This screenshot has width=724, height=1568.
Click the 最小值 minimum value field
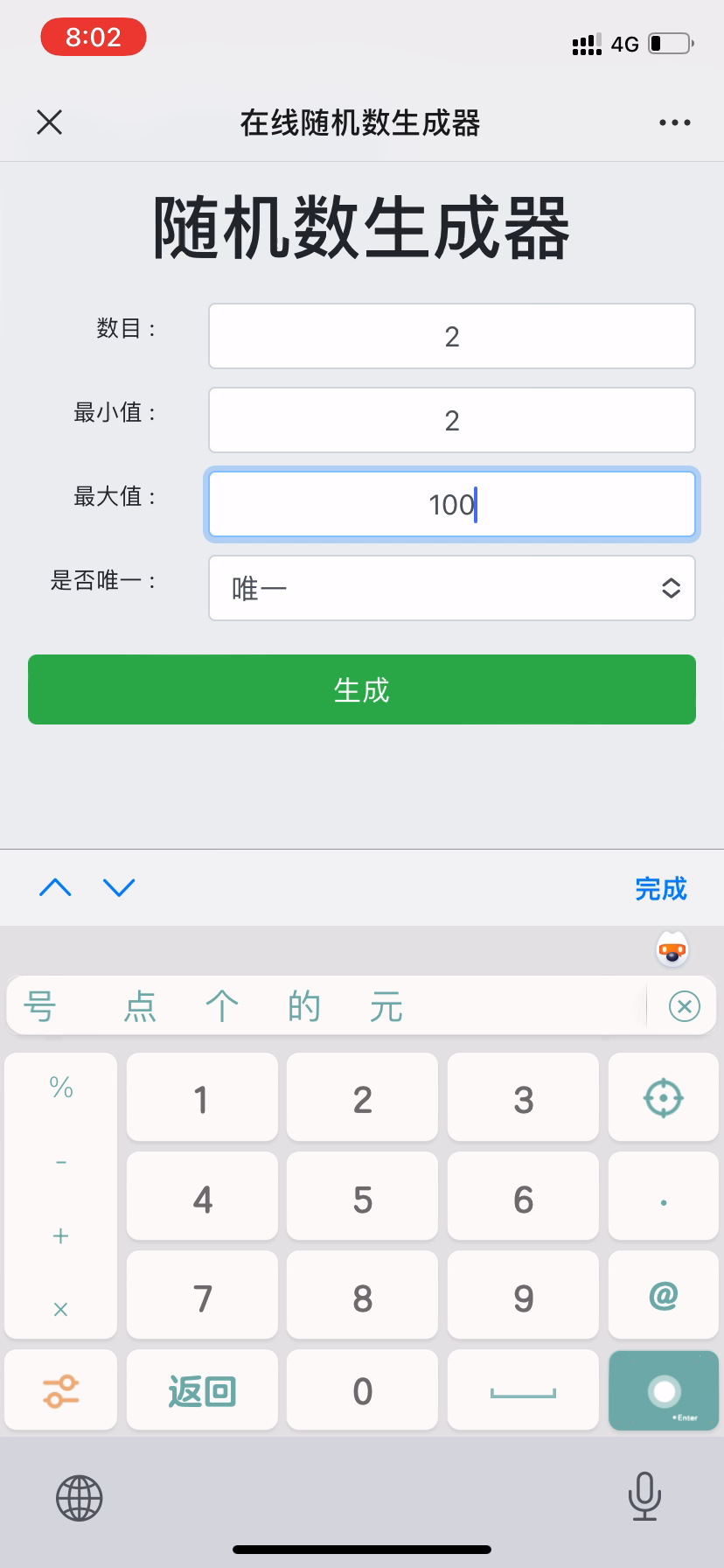(x=451, y=420)
